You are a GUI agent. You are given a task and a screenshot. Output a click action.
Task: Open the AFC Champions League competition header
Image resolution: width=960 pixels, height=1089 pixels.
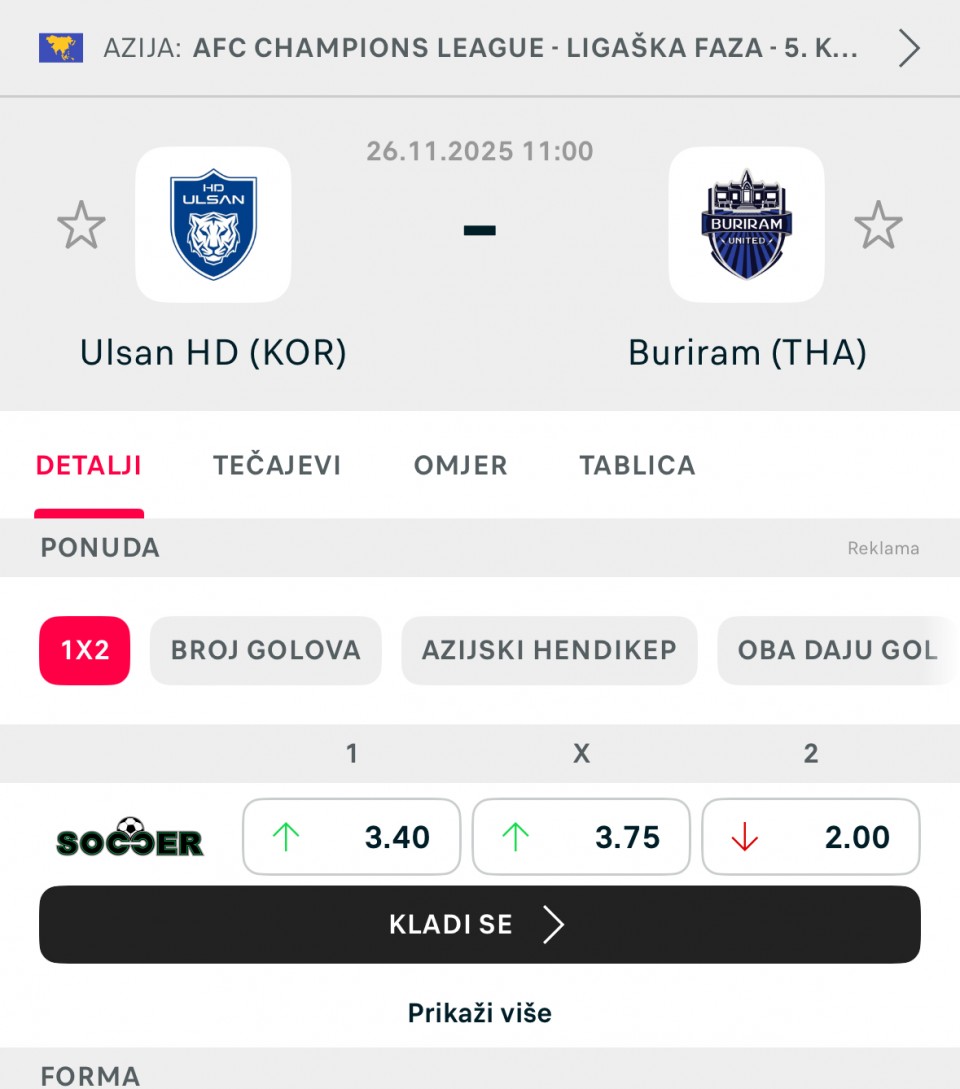coord(480,48)
